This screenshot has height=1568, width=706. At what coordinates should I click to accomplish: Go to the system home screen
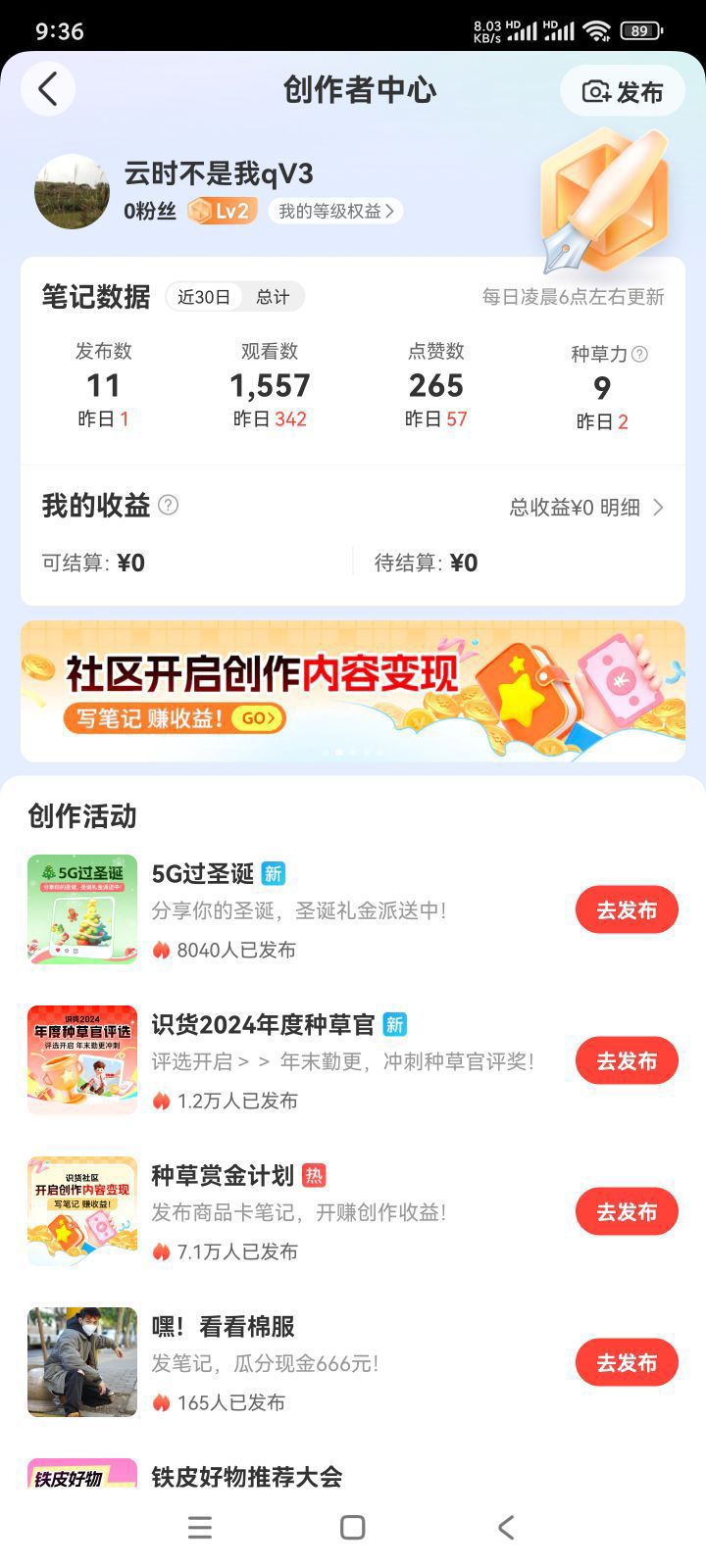353,1527
